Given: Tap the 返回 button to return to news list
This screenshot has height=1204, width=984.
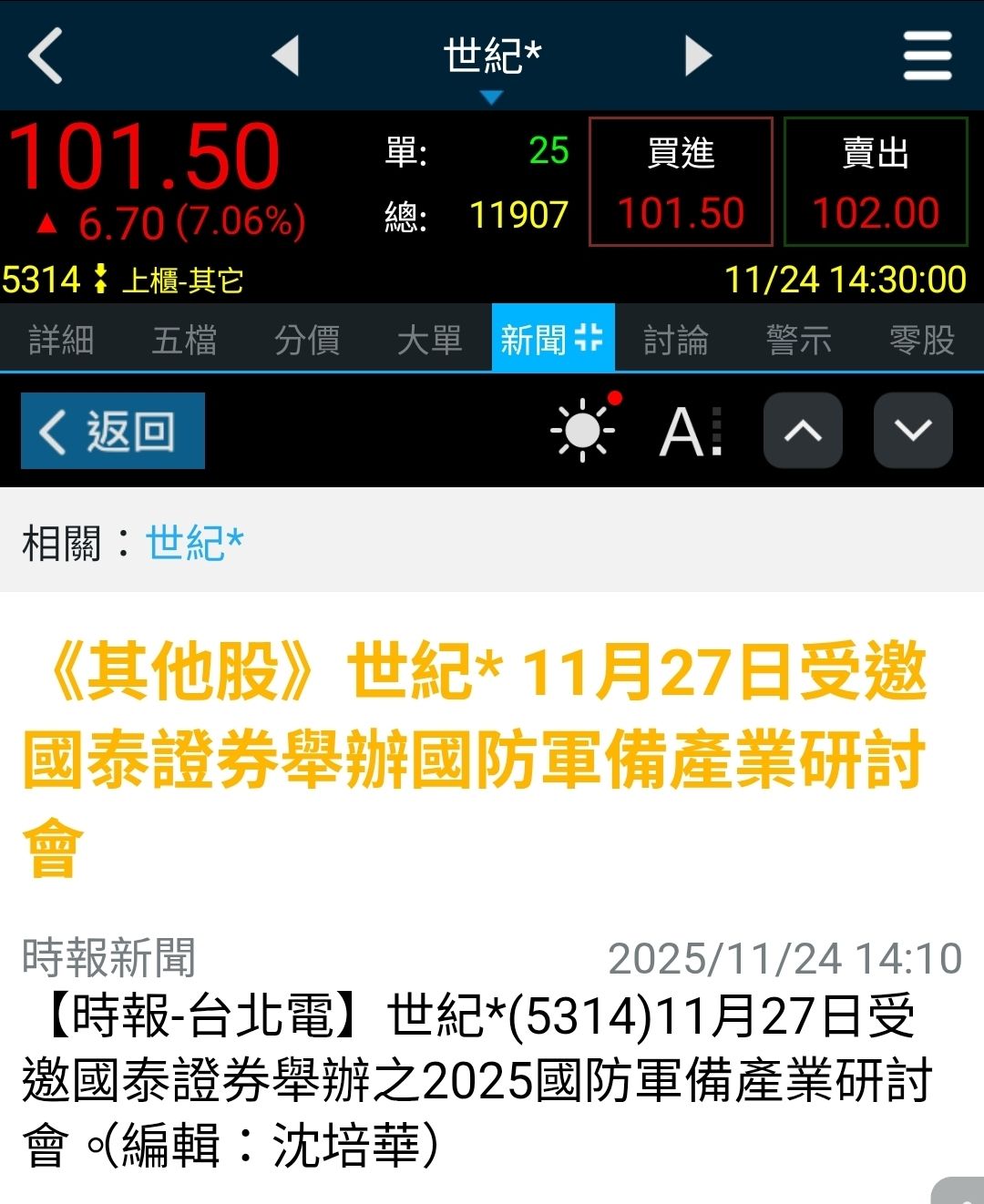Looking at the screenshot, I should (x=113, y=431).
